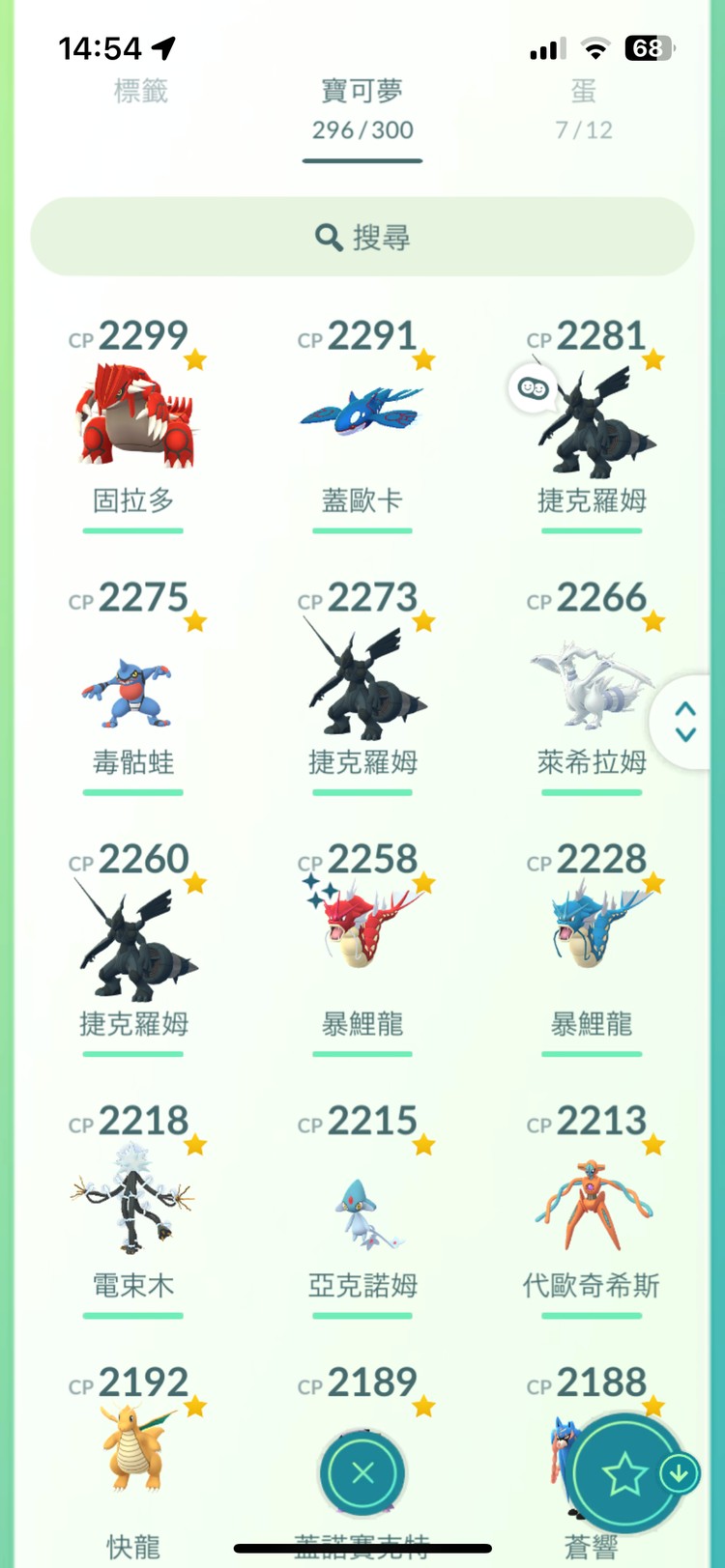This screenshot has width=725, height=1568.
Task: Open the shiny red 暴鯉龍 at CP 2258
Action: point(362,927)
